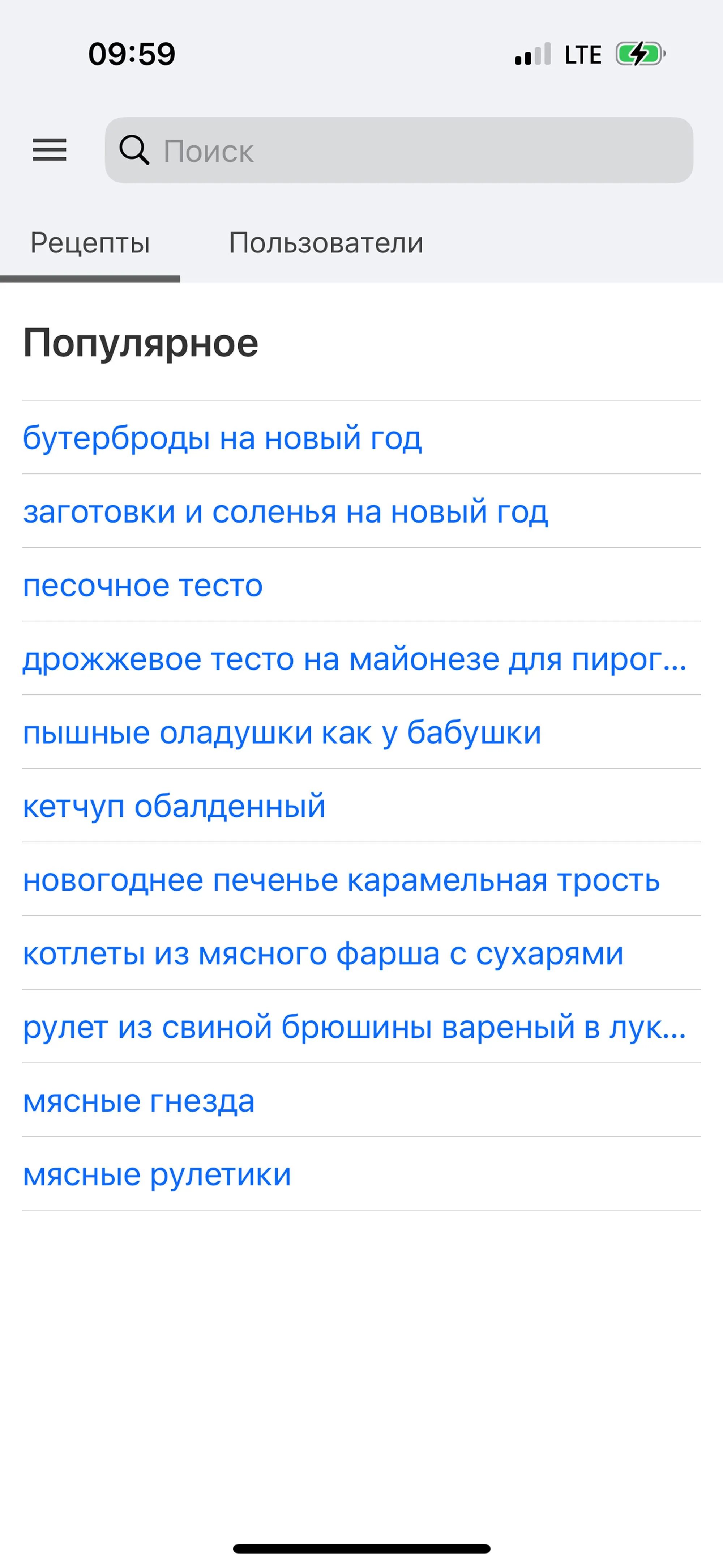Select заготовки и соленья на новый год
This screenshot has width=723, height=1568.
tap(286, 512)
